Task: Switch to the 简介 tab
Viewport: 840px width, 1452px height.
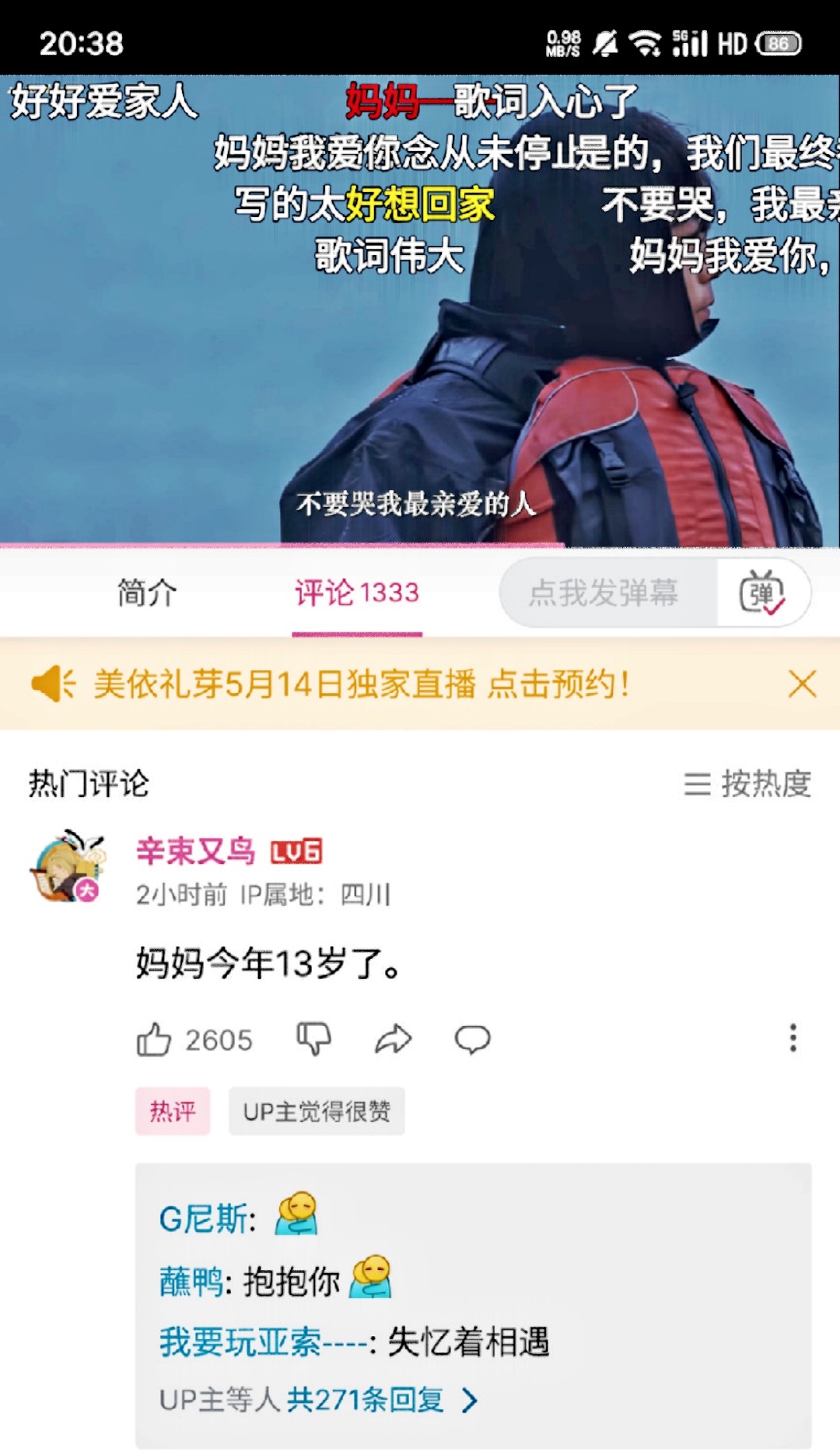Action: [x=147, y=593]
